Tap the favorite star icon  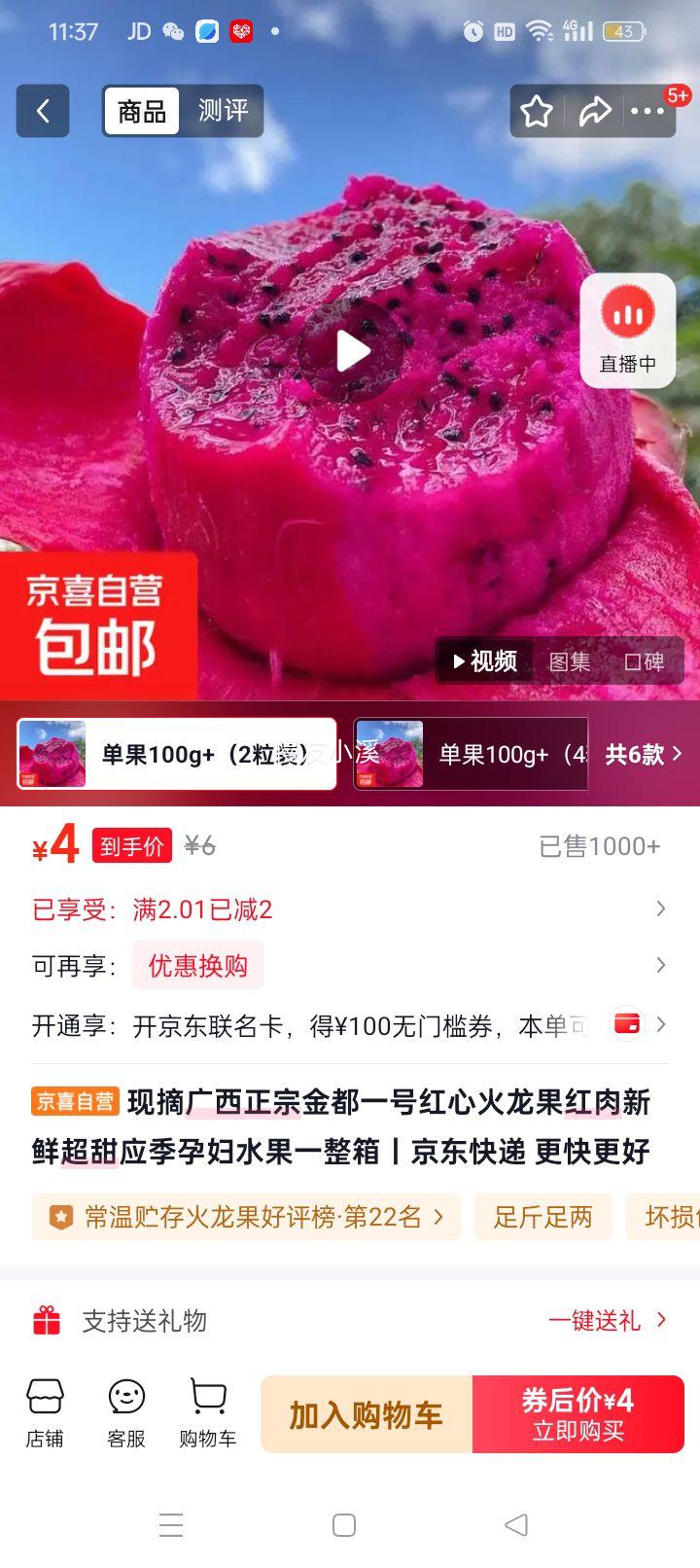coord(536,111)
